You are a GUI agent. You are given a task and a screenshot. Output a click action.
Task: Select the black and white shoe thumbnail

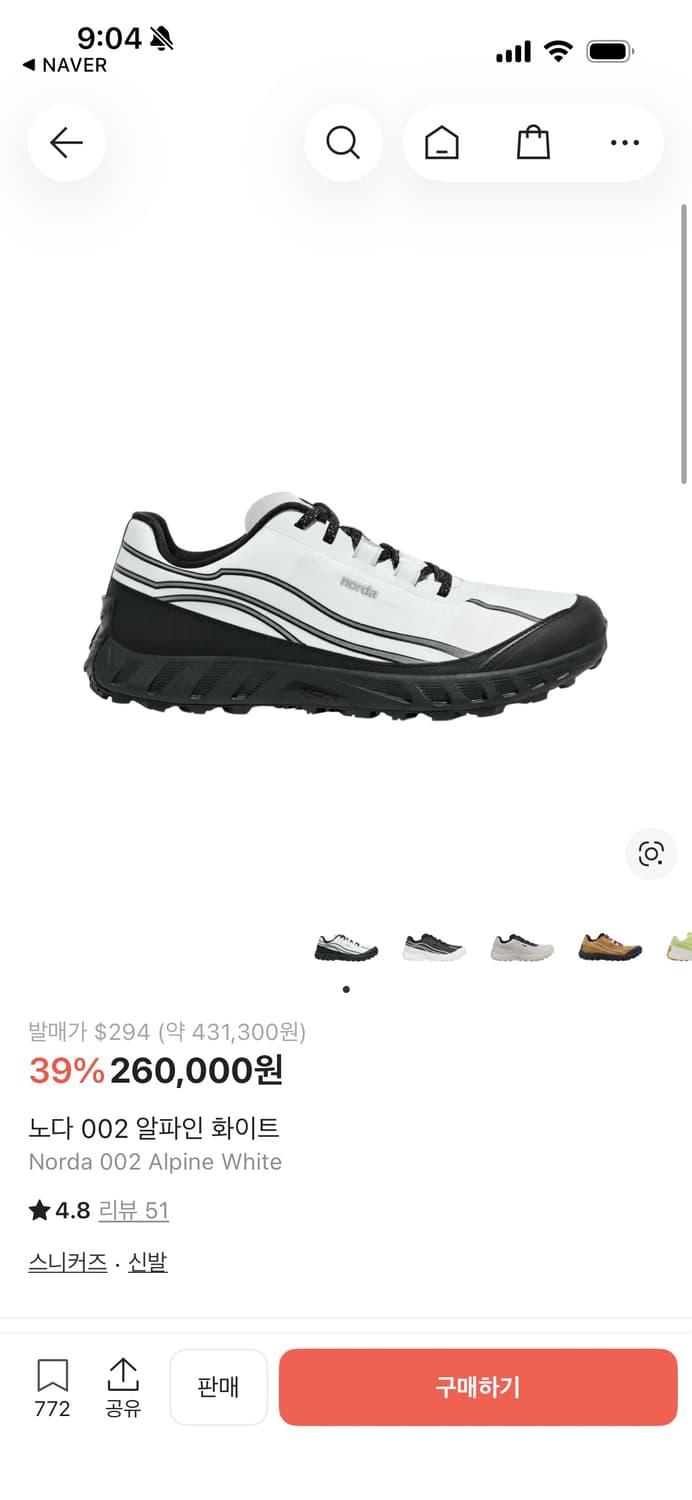point(434,946)
